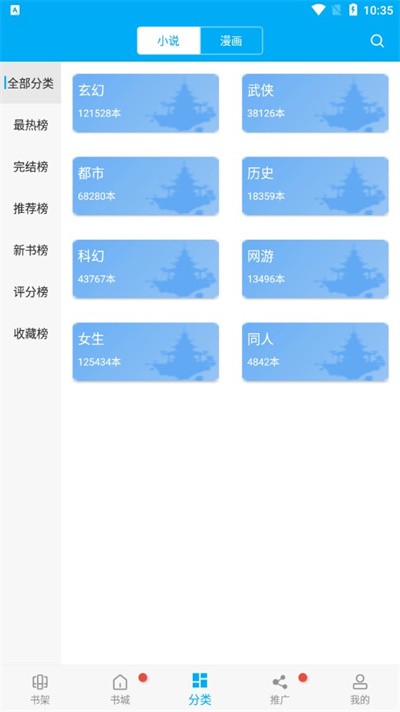This screenshot has width=400, height=712.
Task: Open the 武侠 category card
Action: click(x=315, y=103)
